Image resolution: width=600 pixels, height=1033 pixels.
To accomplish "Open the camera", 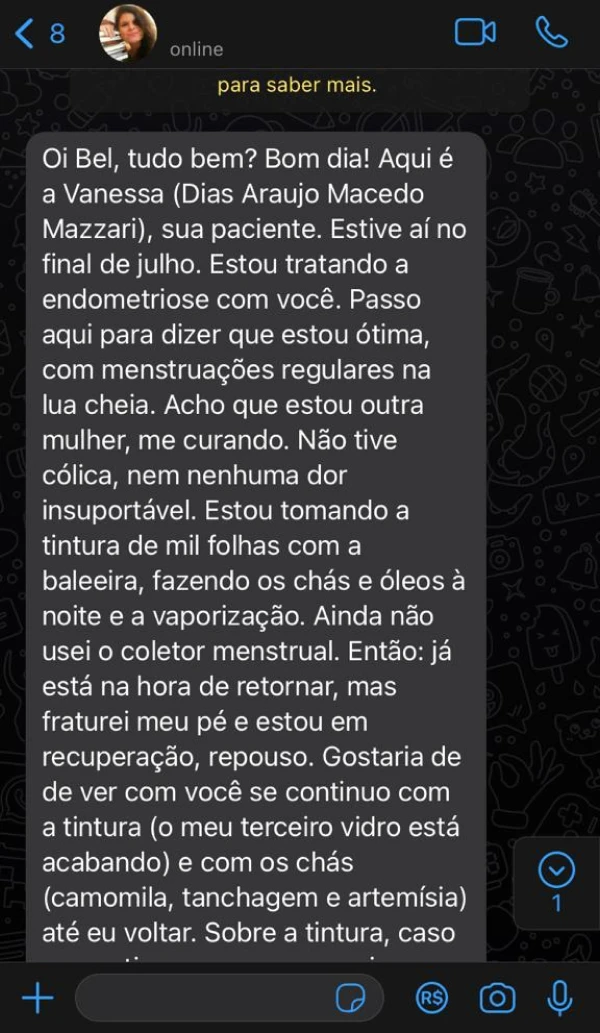I will click(x=497, y=997).
